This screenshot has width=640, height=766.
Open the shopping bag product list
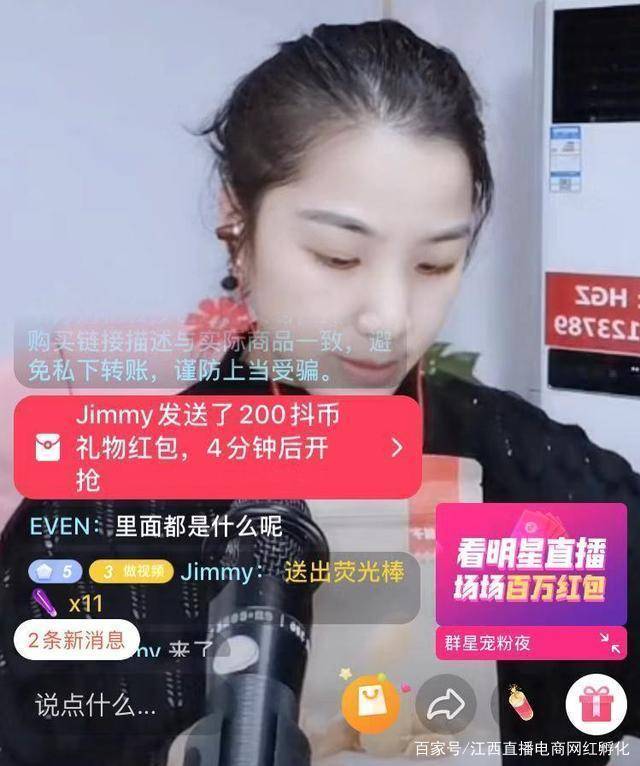click(x=371, y=704)
